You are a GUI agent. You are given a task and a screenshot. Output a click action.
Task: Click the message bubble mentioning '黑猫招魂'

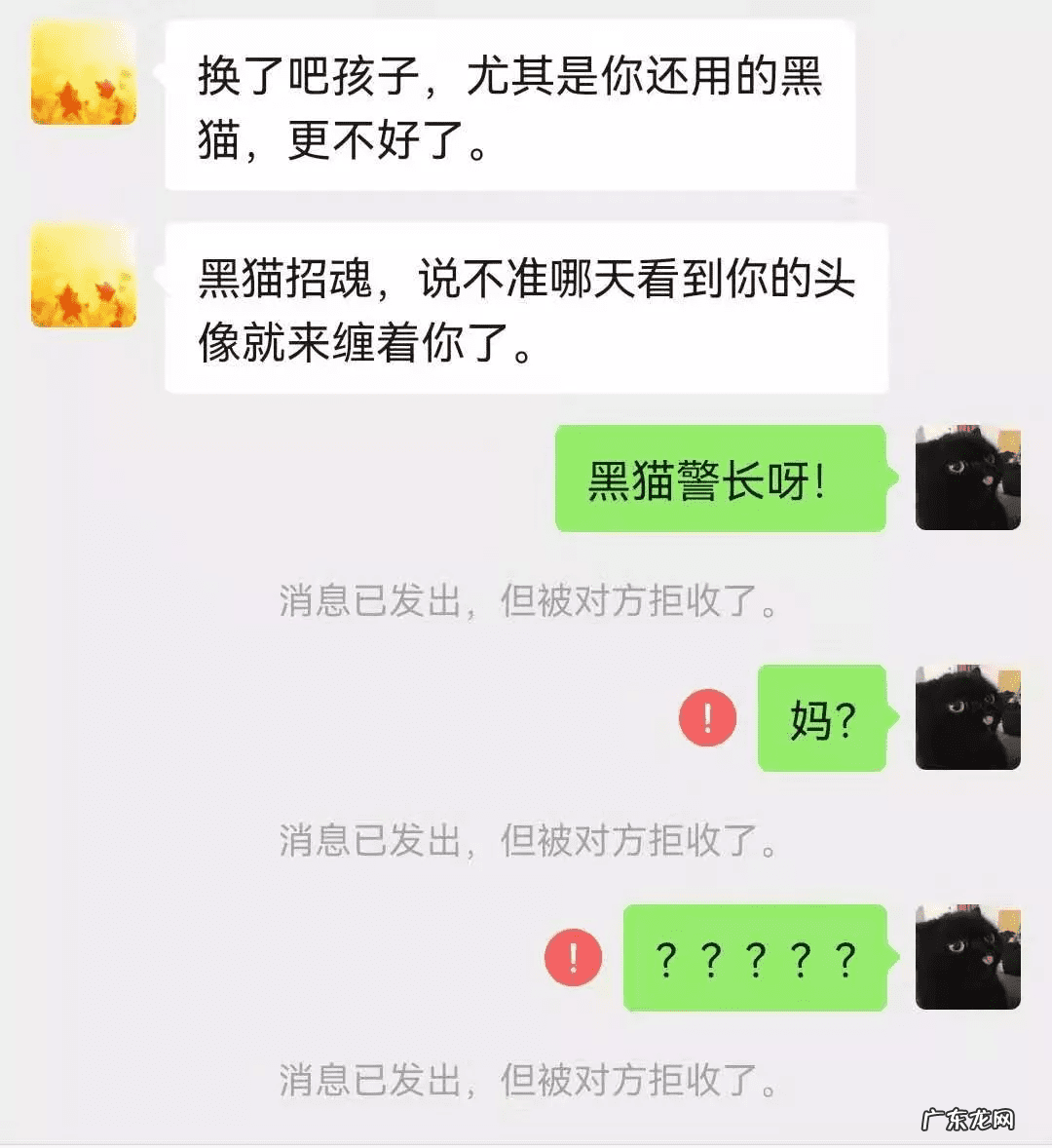[526, 305]
